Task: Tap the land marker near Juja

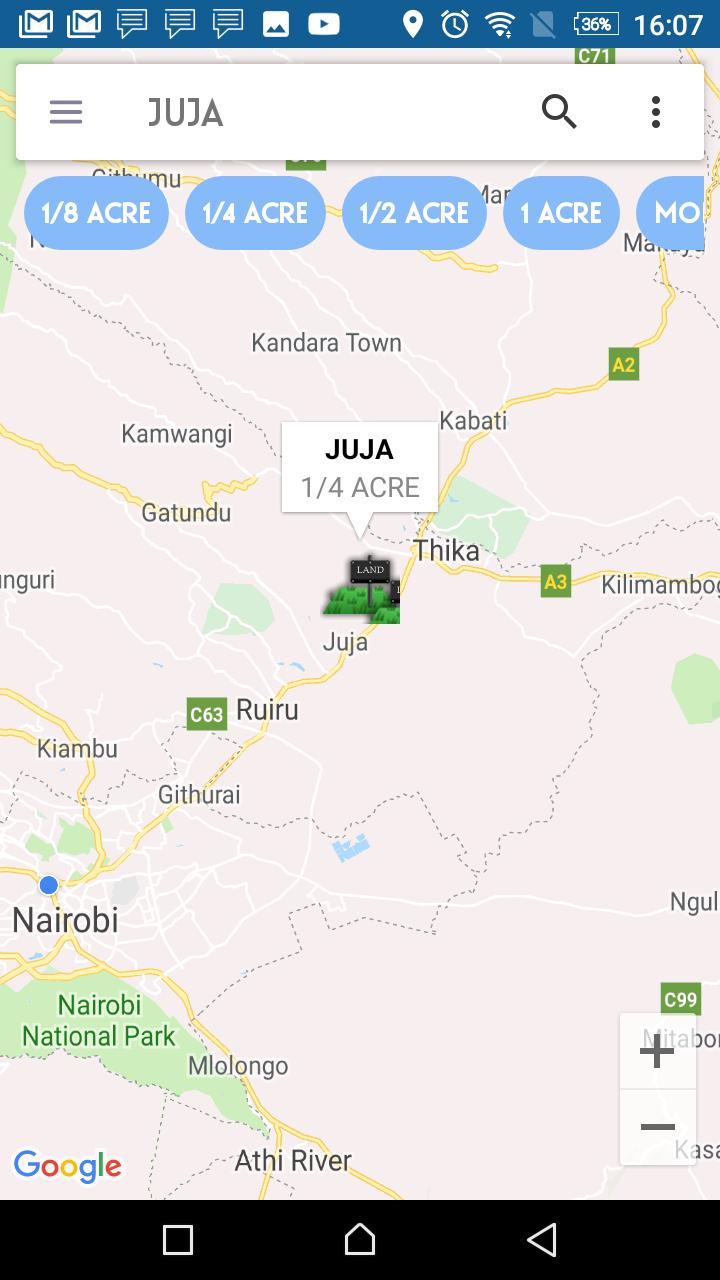Action: 362,592
